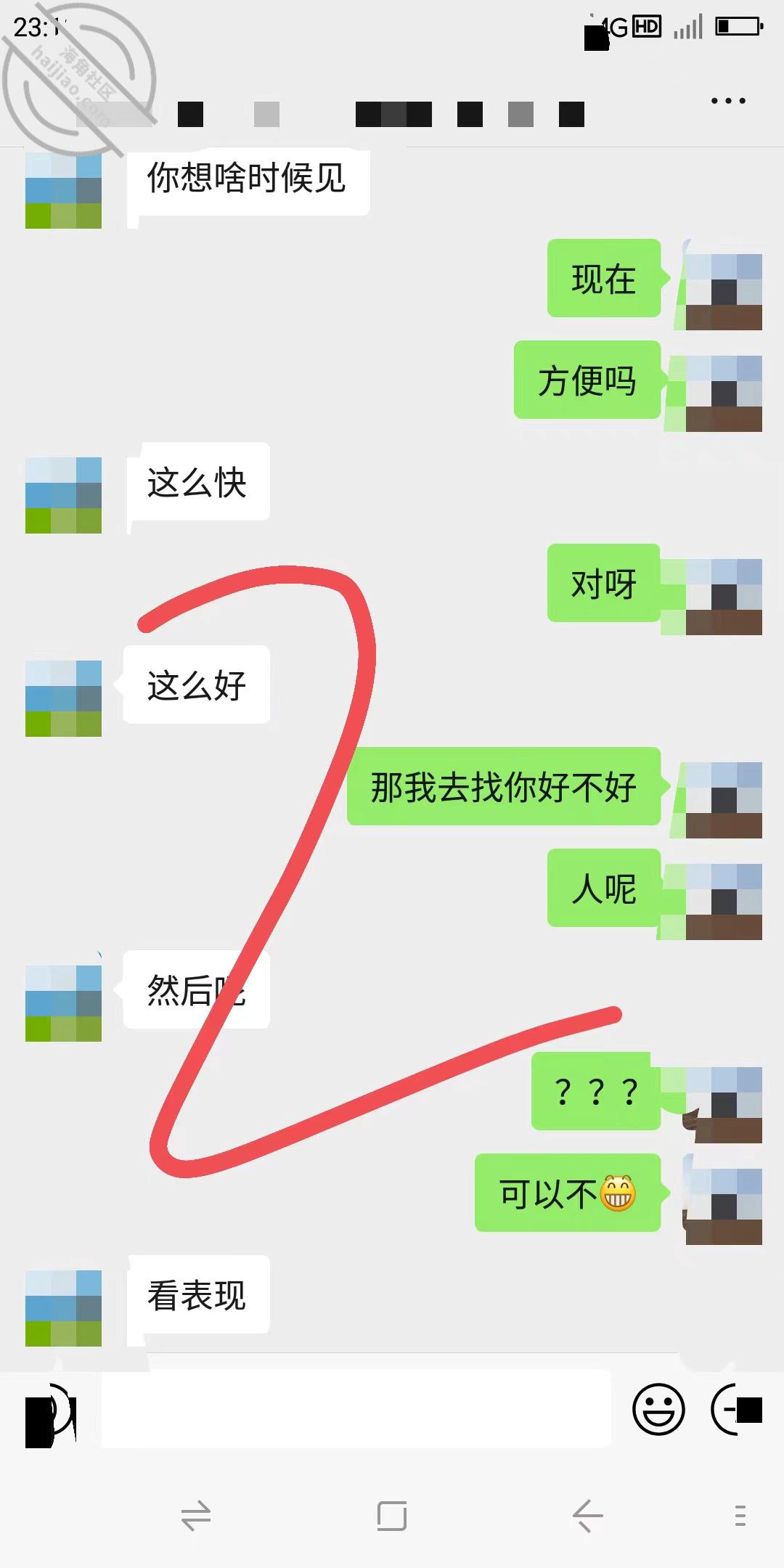Switch to voice message input
Screen dimensions: 784x1568
click(51, 1410)
